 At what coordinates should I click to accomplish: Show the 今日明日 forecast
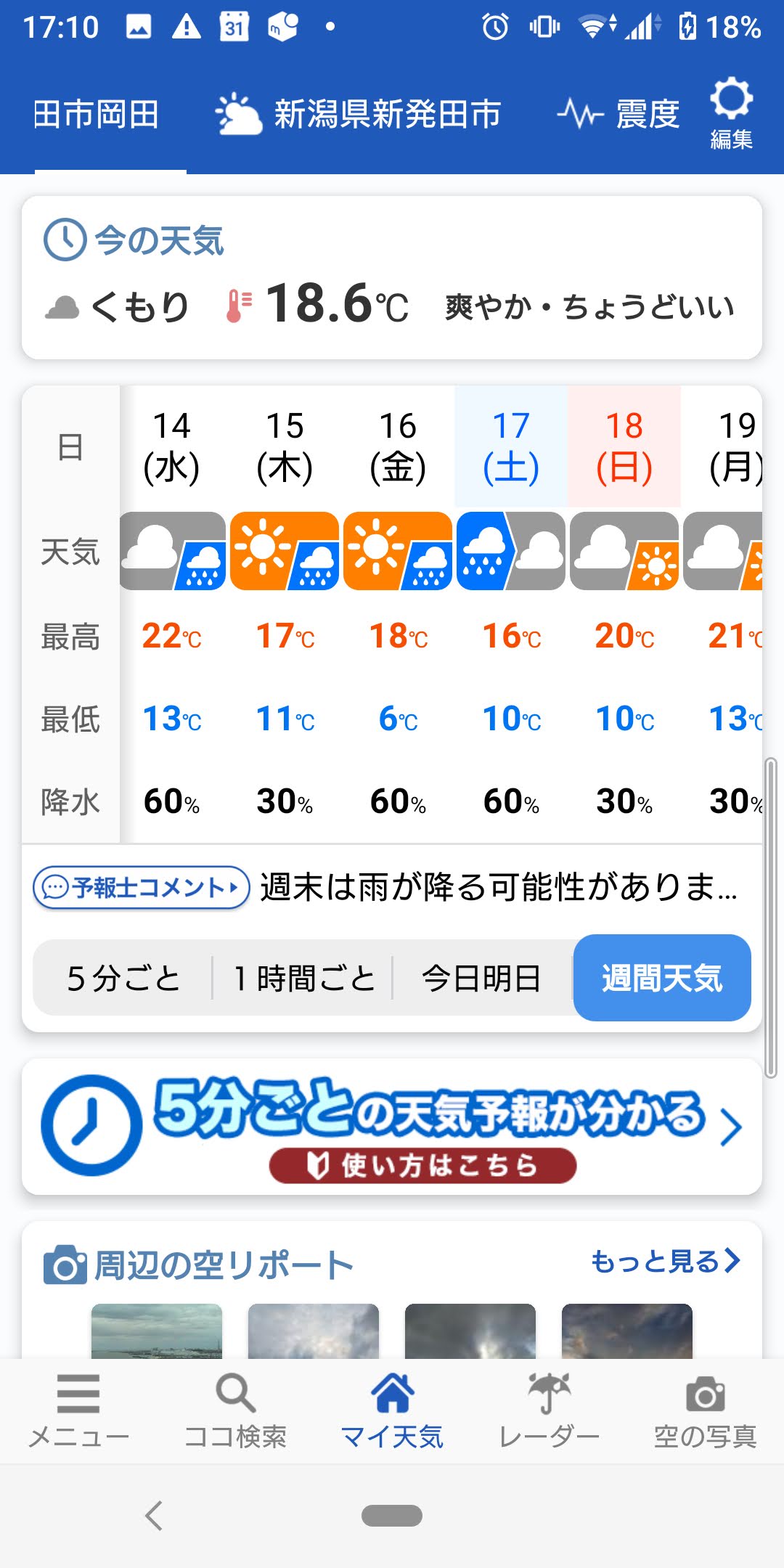tap(481, 978)
